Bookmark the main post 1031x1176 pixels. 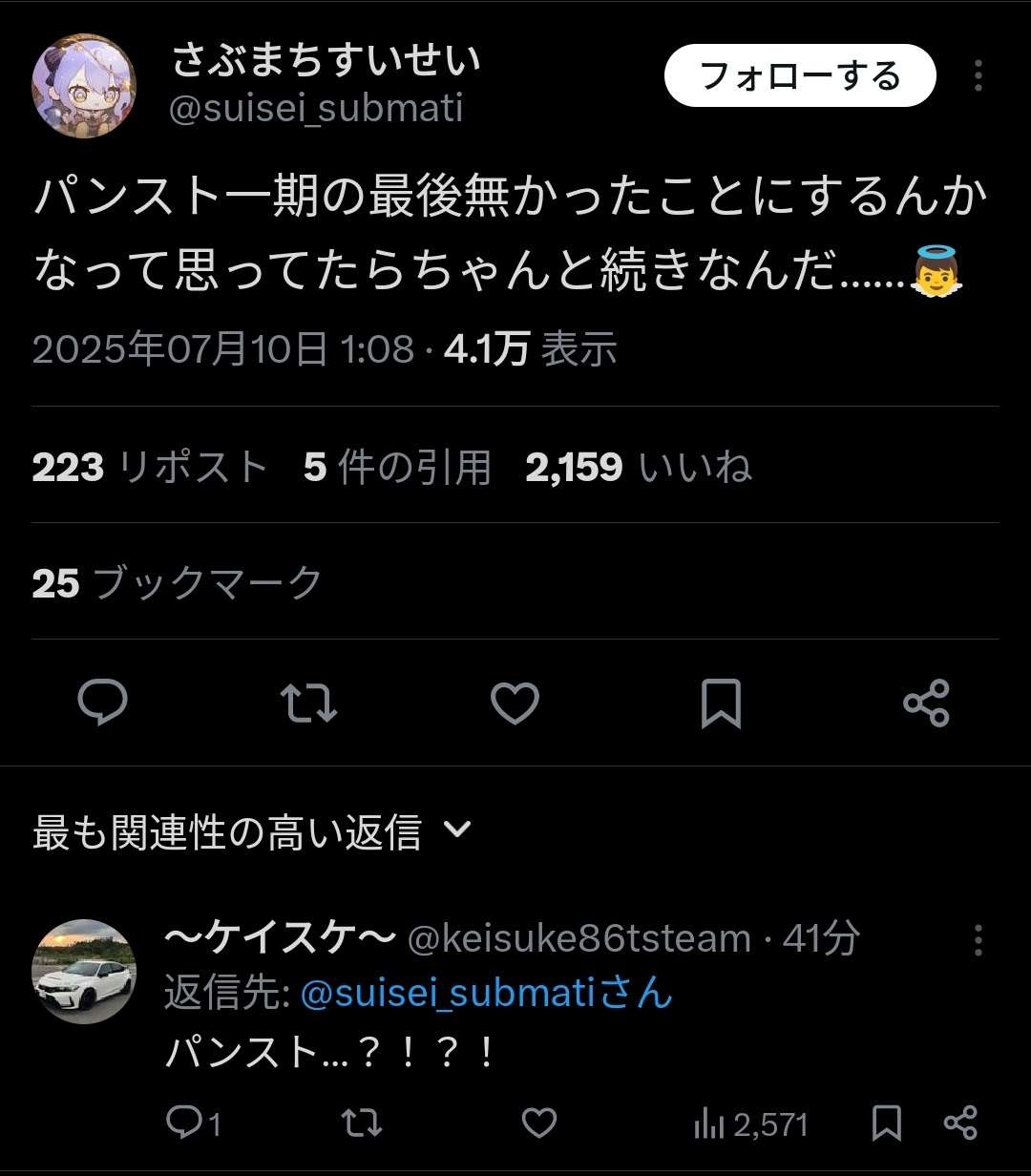point(721,704)
